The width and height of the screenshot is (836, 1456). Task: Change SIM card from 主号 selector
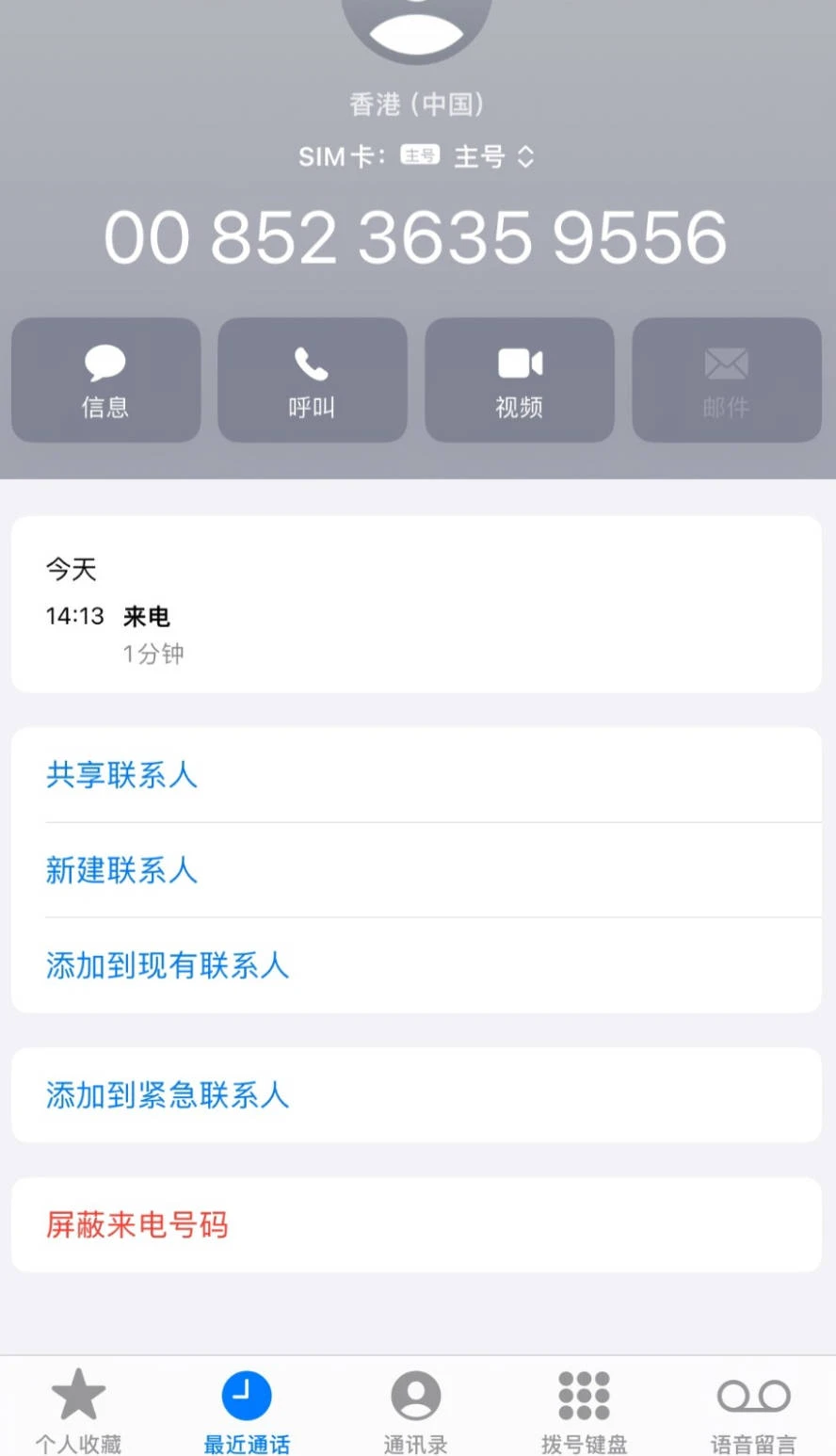(x=493, y=156)
